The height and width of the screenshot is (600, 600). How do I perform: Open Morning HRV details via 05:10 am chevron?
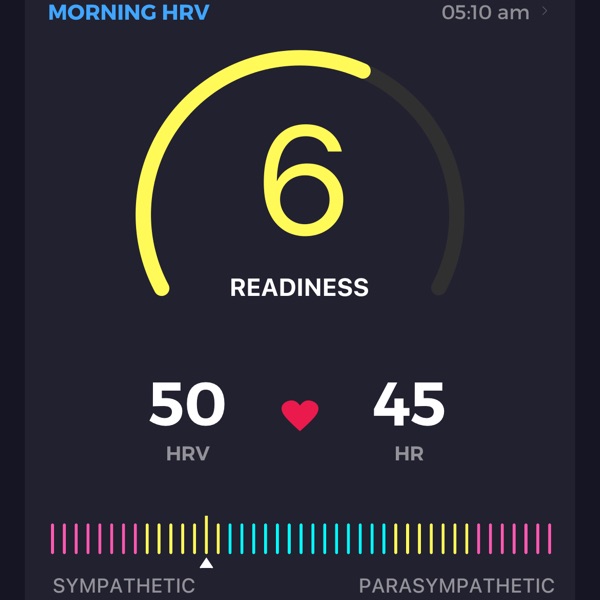(x=545, y=11)
